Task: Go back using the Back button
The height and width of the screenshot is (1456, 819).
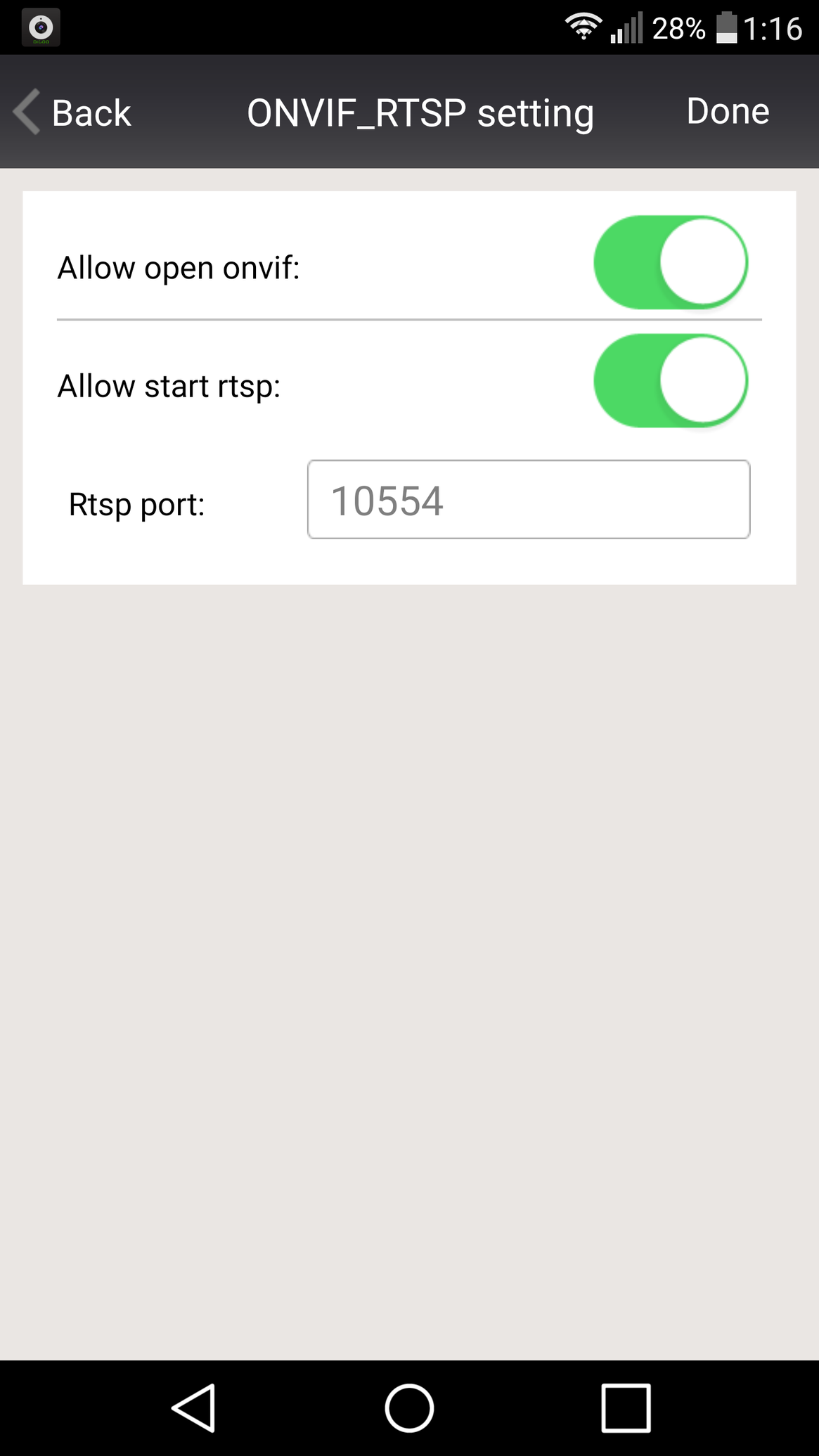Action: tap(73, 112)
